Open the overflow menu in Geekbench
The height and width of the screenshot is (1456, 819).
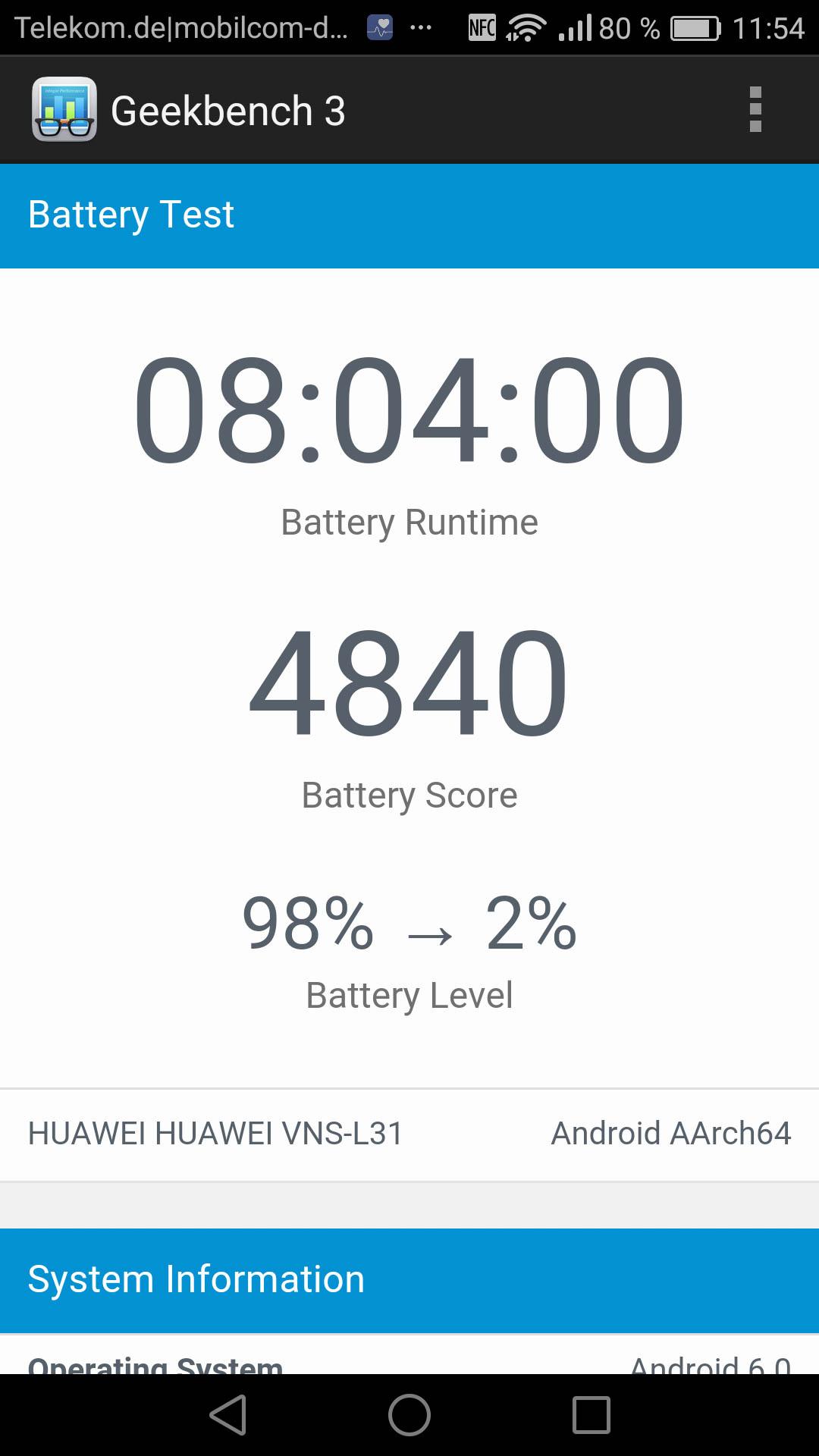click(x=755, y=110)
